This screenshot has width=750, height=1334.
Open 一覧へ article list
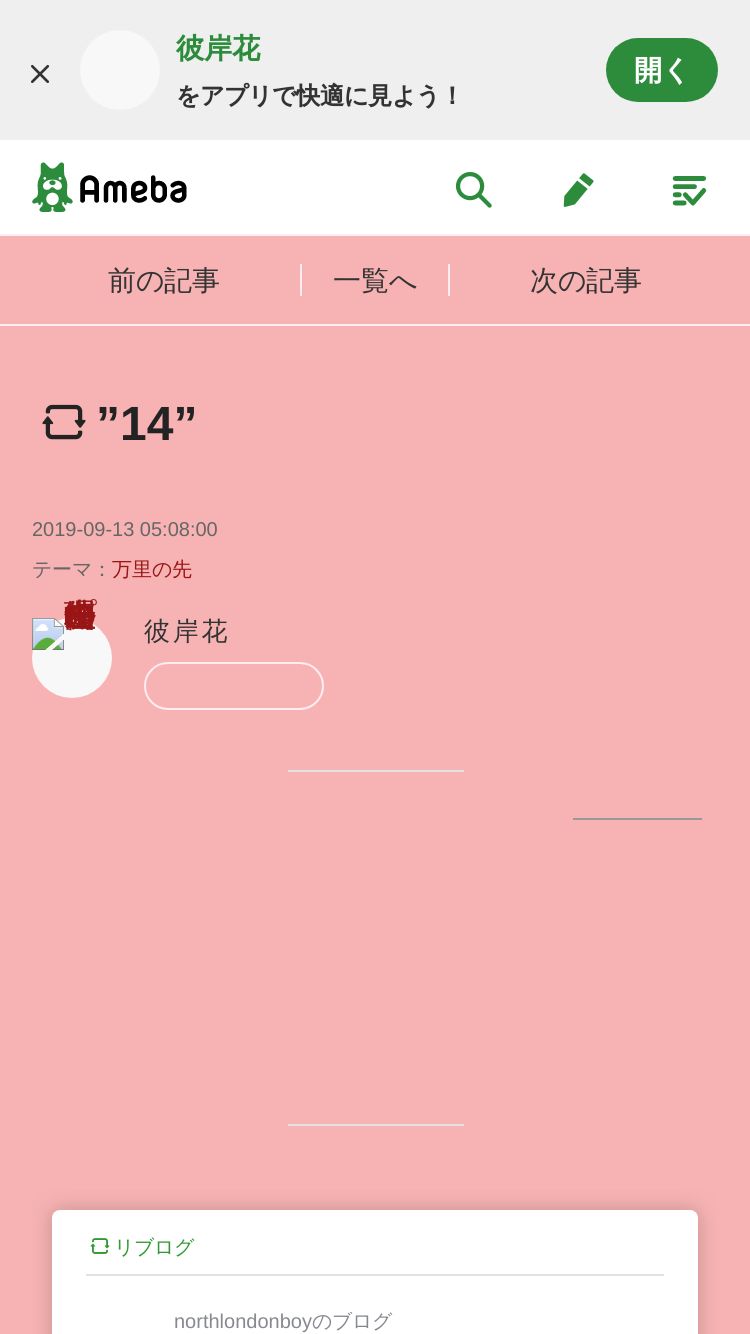pos(375,281)
